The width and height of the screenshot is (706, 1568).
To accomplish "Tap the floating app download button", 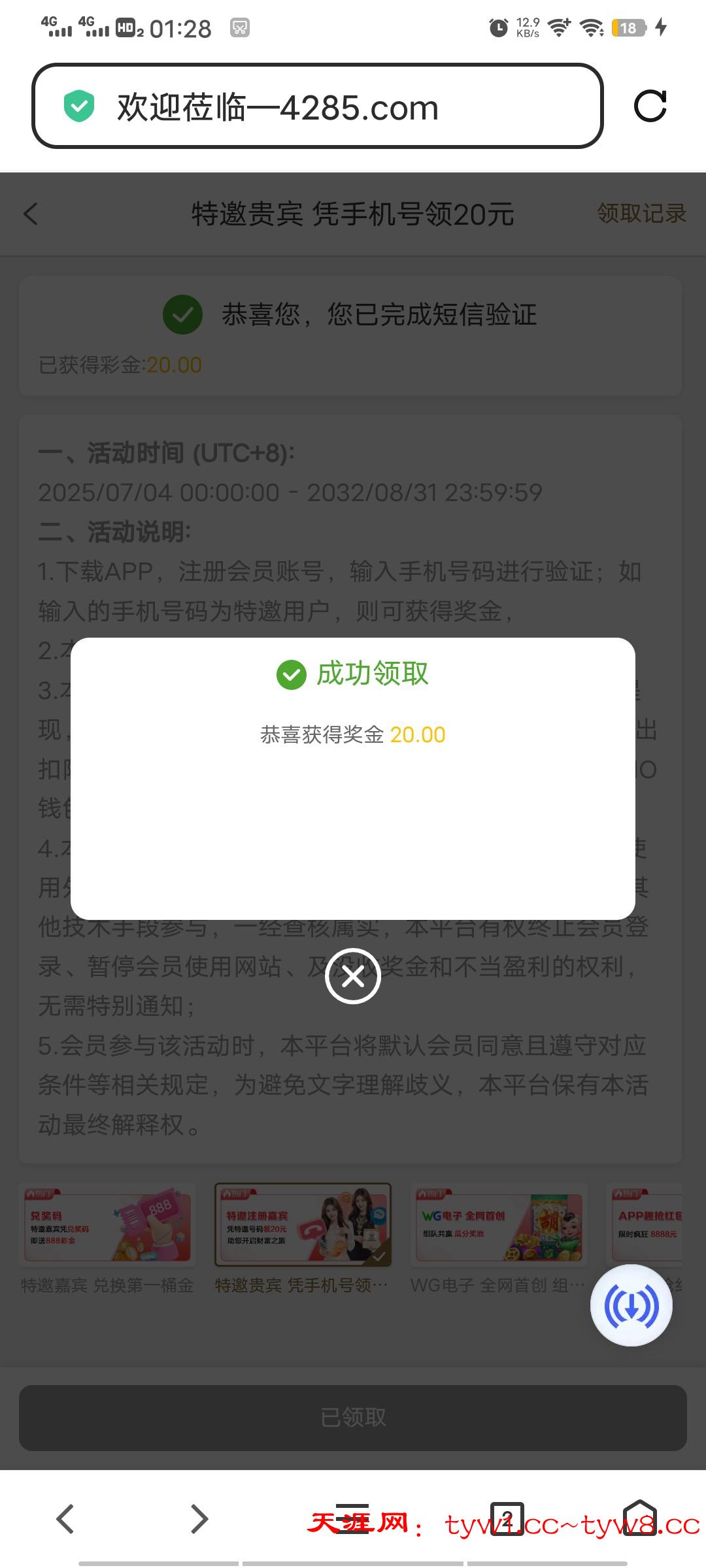I will (x=631, y=1305).
